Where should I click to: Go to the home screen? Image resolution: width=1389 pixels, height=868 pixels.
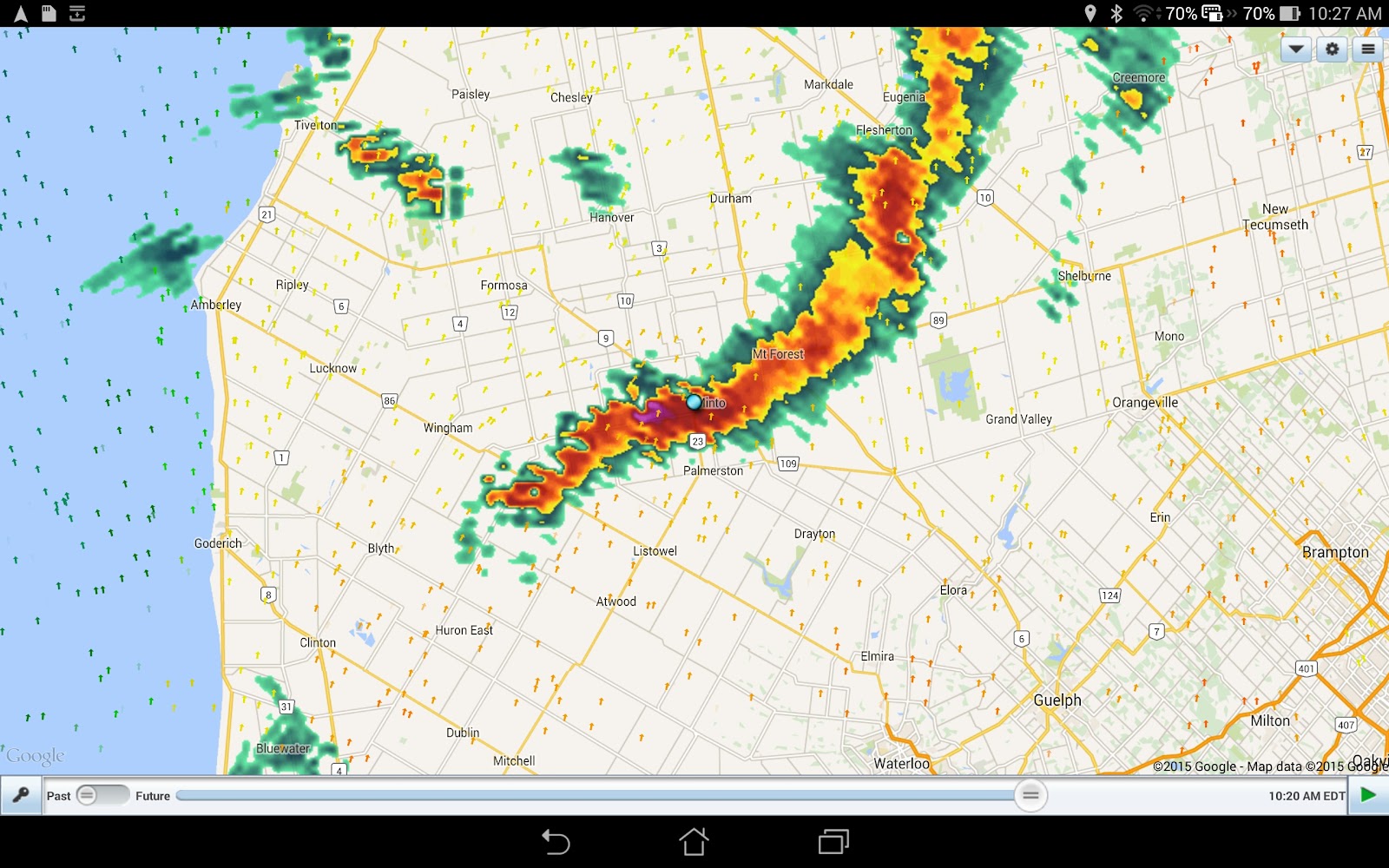[694, 841]
